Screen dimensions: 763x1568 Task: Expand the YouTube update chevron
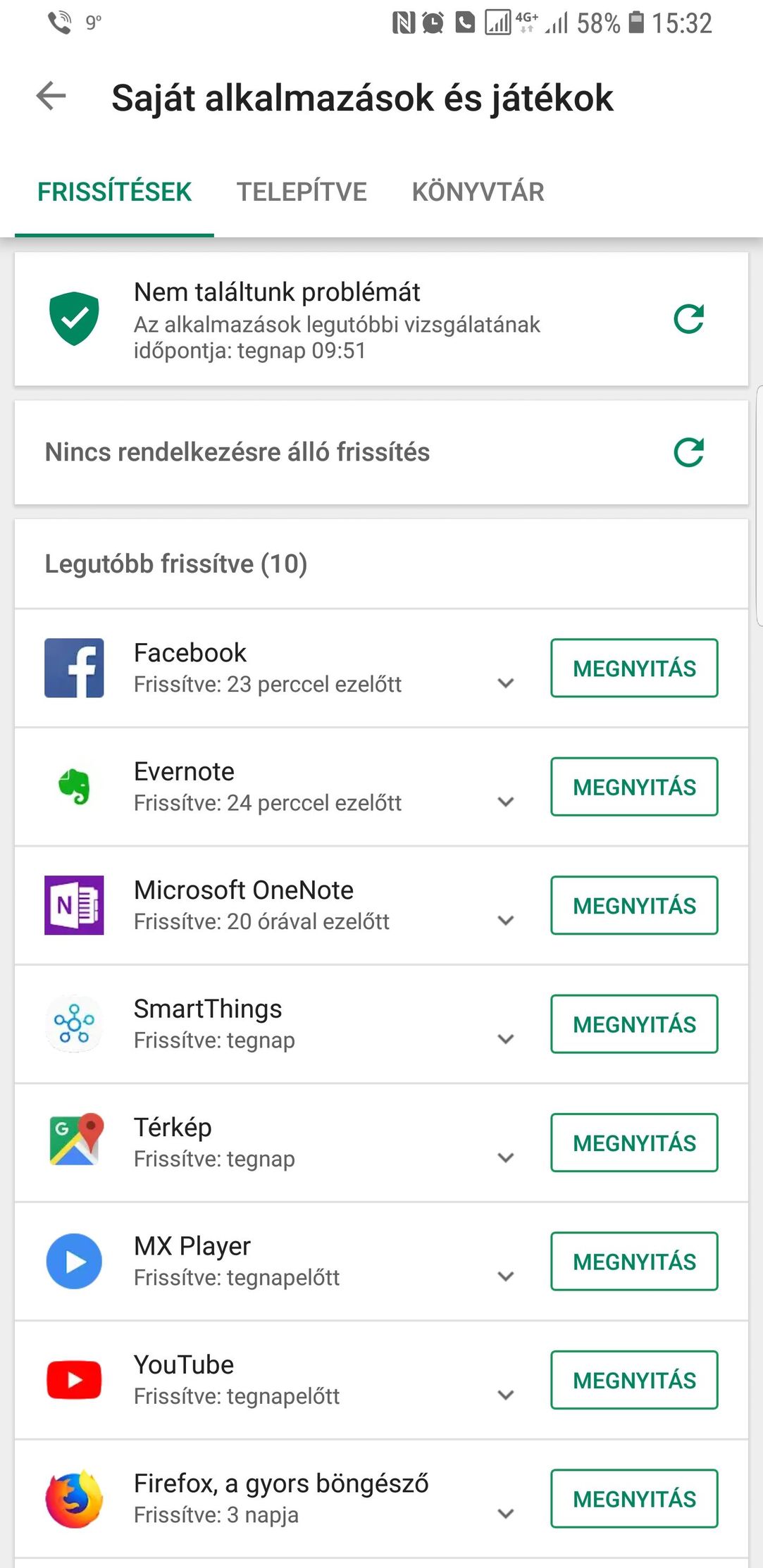[x=506, y=1395]
